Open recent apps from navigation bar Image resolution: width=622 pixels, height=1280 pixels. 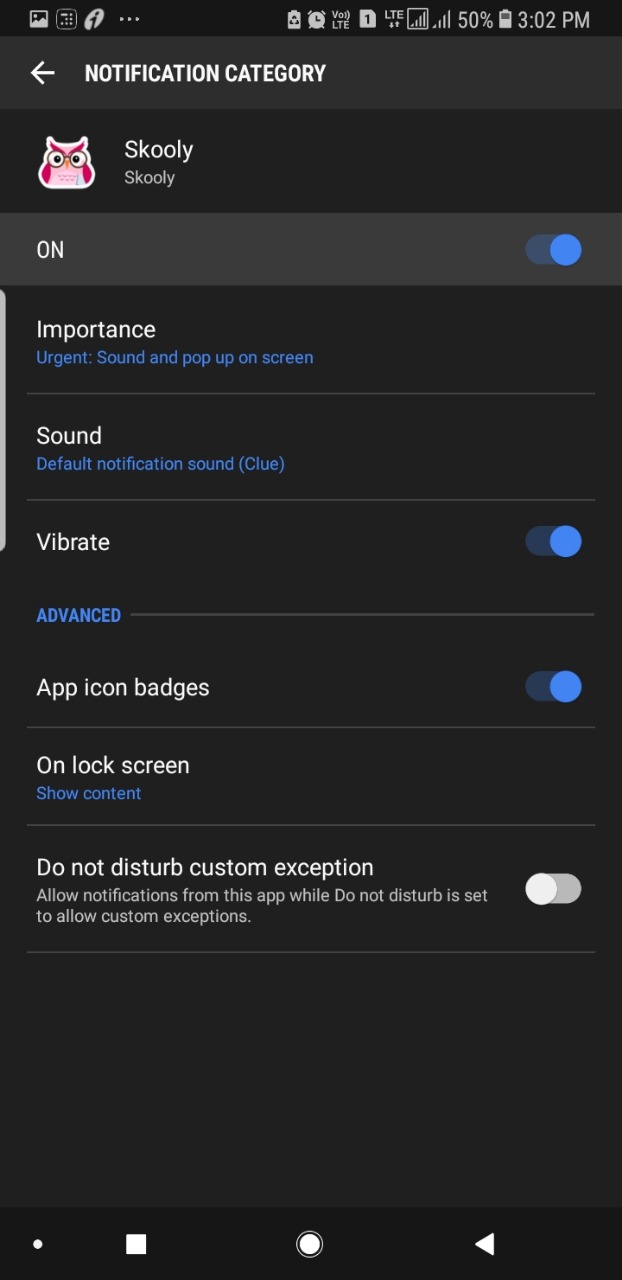tap(136, 1244)
